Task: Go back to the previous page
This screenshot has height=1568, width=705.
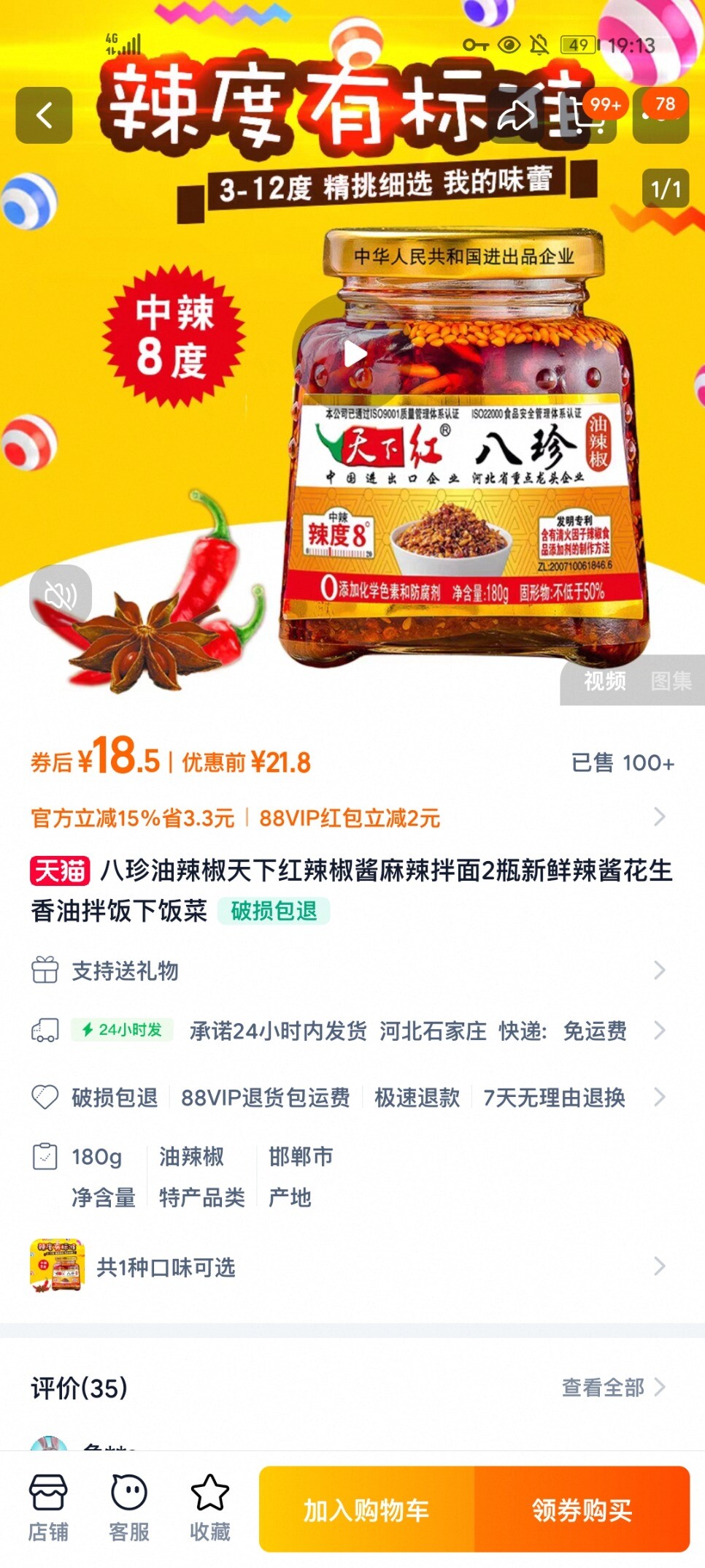Action: pos(44,115)
